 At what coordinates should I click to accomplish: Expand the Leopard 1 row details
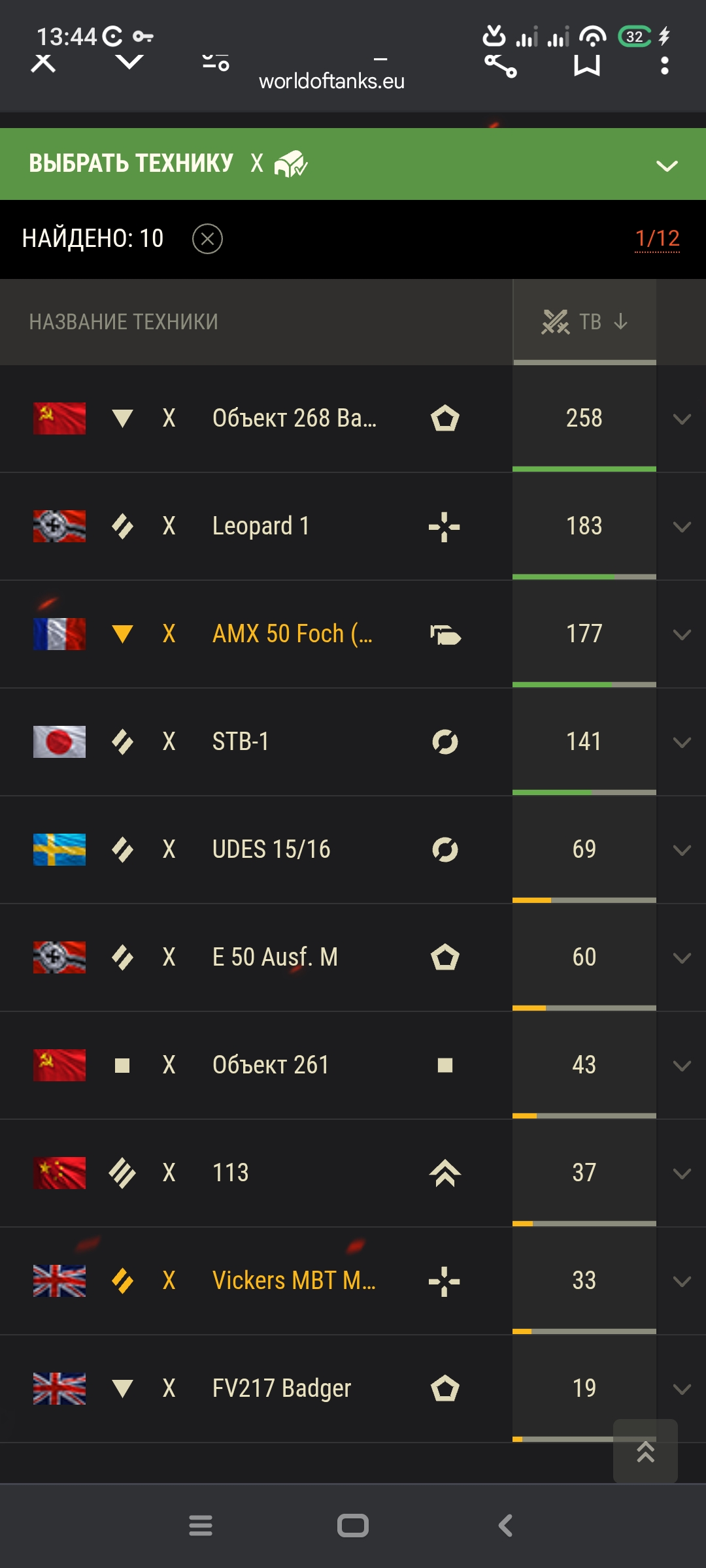tap(682, 527)
